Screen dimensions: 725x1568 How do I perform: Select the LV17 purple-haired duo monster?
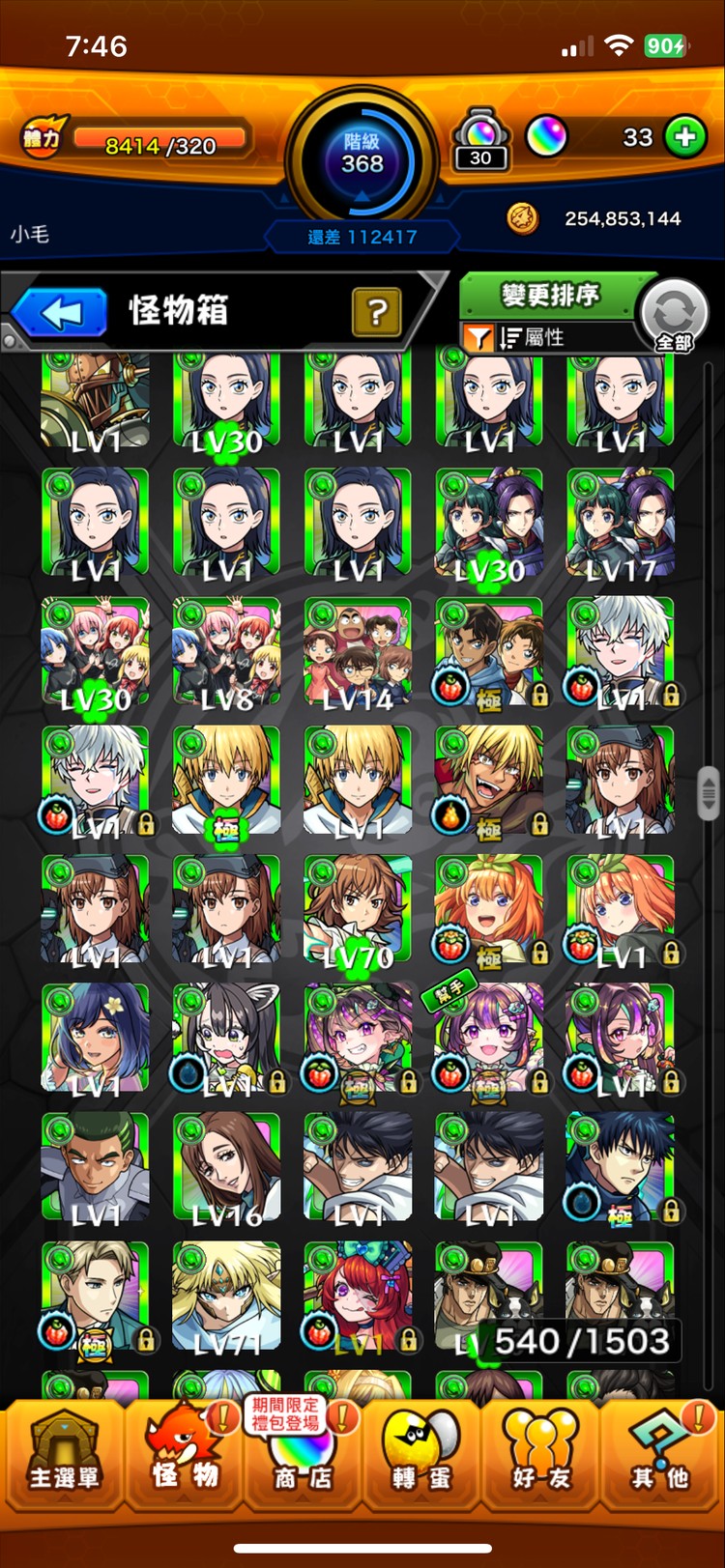[x=620, y=524]
